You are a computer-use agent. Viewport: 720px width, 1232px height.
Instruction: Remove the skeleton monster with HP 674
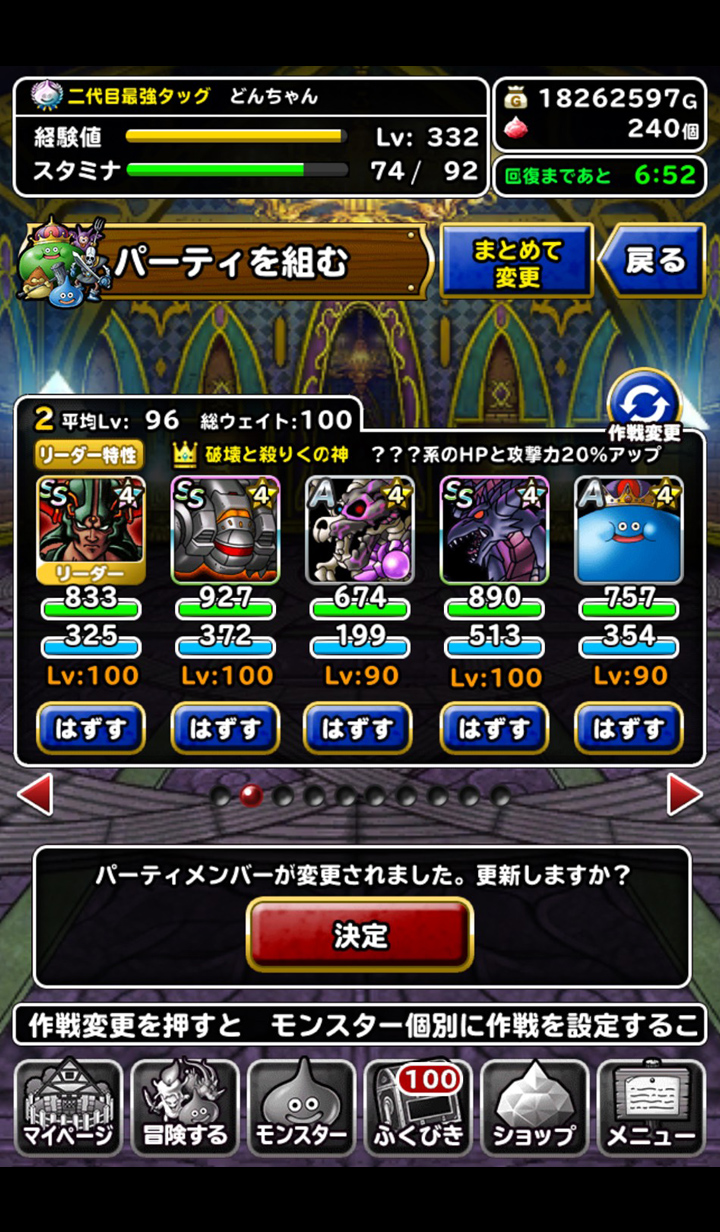coord(359,728)
